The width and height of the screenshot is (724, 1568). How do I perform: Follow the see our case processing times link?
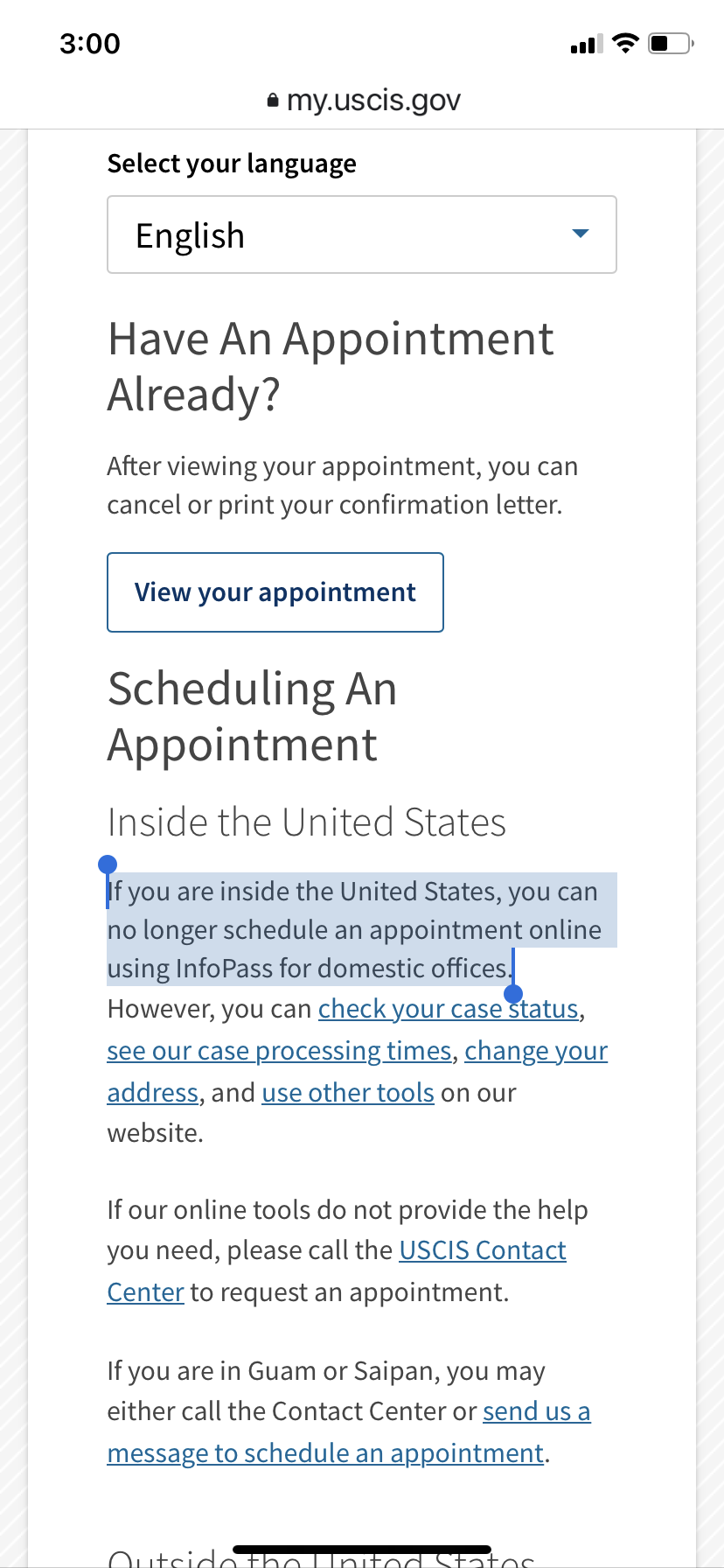coord(279,1051)
